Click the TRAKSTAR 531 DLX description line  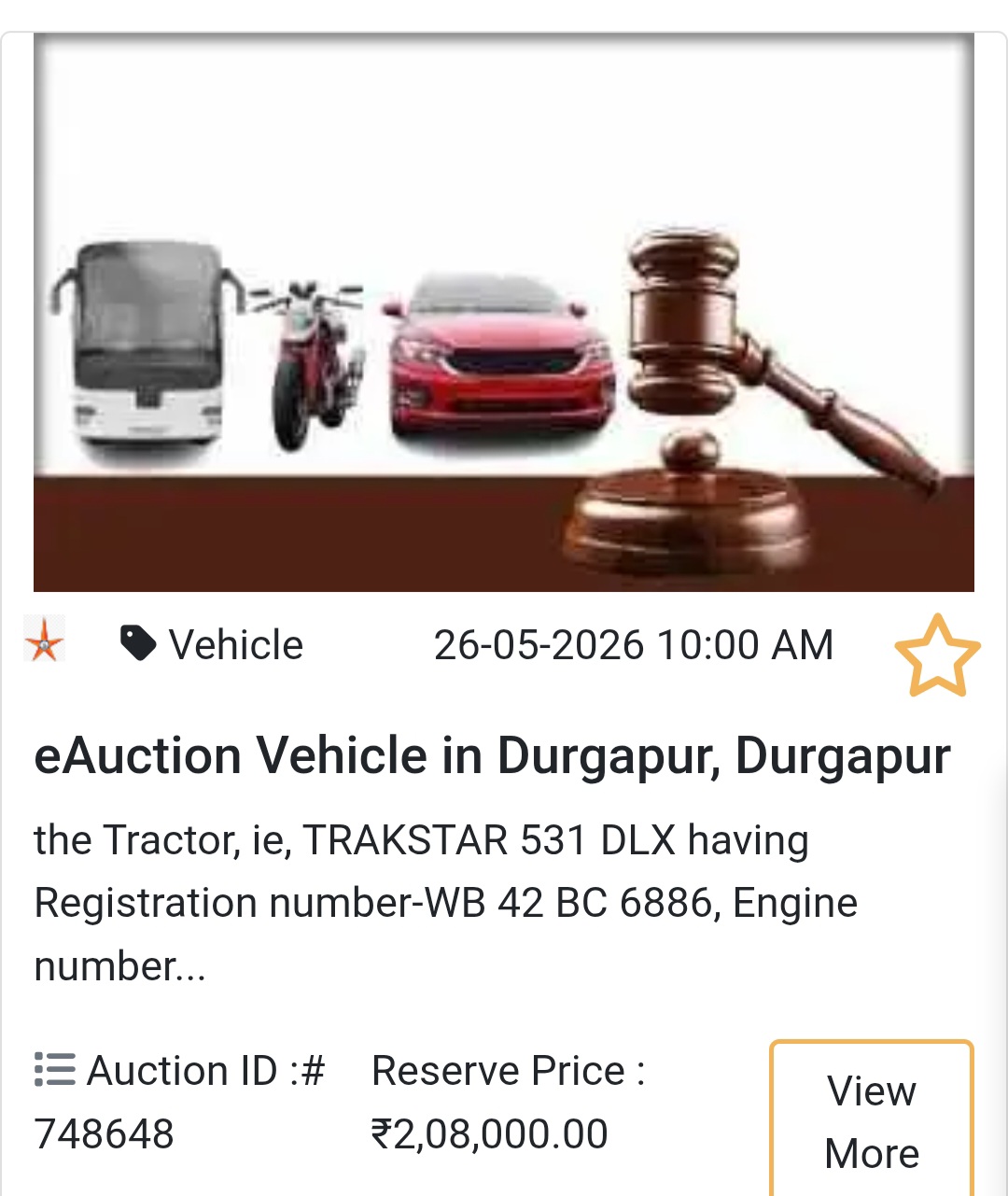(x=420, y=837)
